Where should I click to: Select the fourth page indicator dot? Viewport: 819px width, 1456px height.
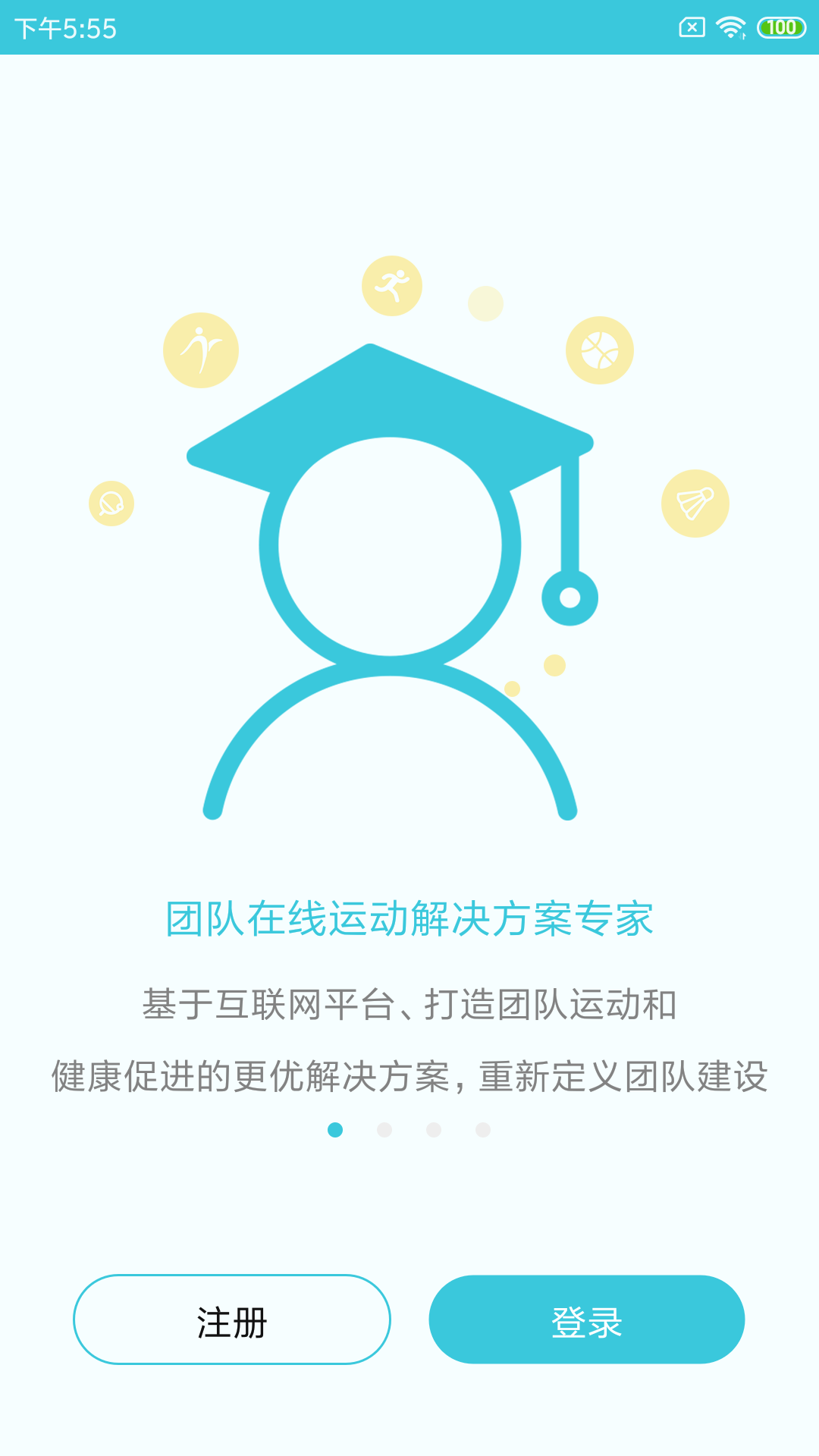point(483,1130)
